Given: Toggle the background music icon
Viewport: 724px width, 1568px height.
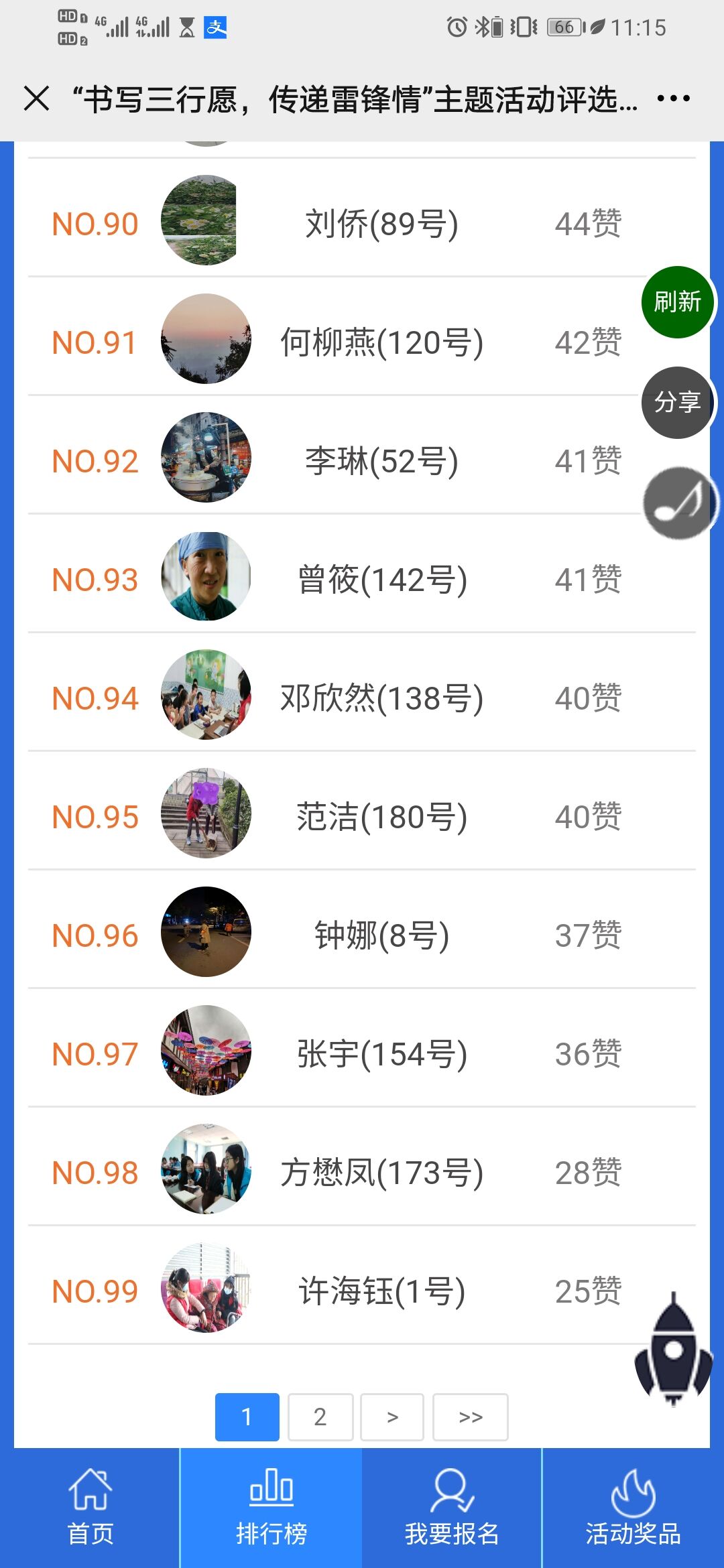Looking at the screenshot, I should point(678,503).
